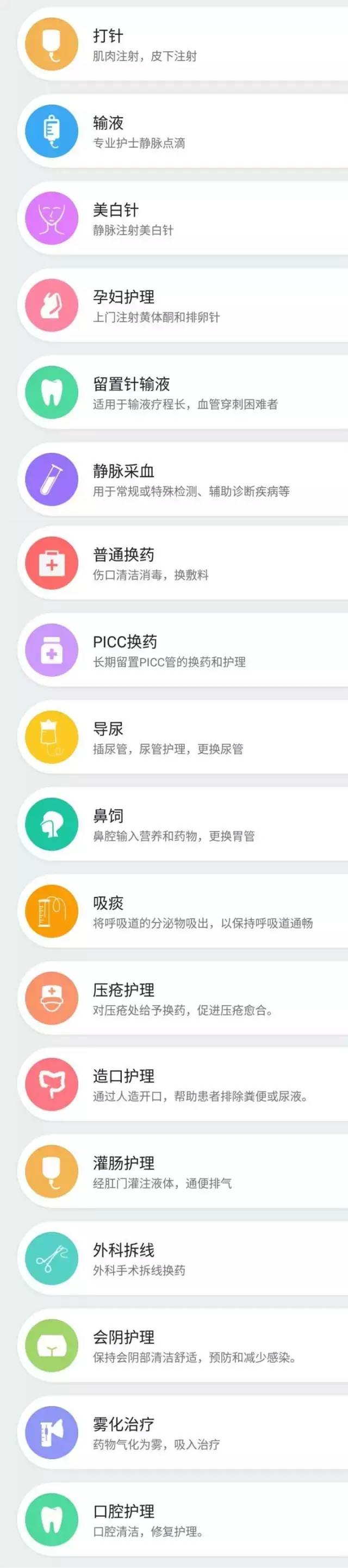This screenshot has width=348, height=1568.
Task: Open 留置针输液 service
Action: tap(183, 393)
